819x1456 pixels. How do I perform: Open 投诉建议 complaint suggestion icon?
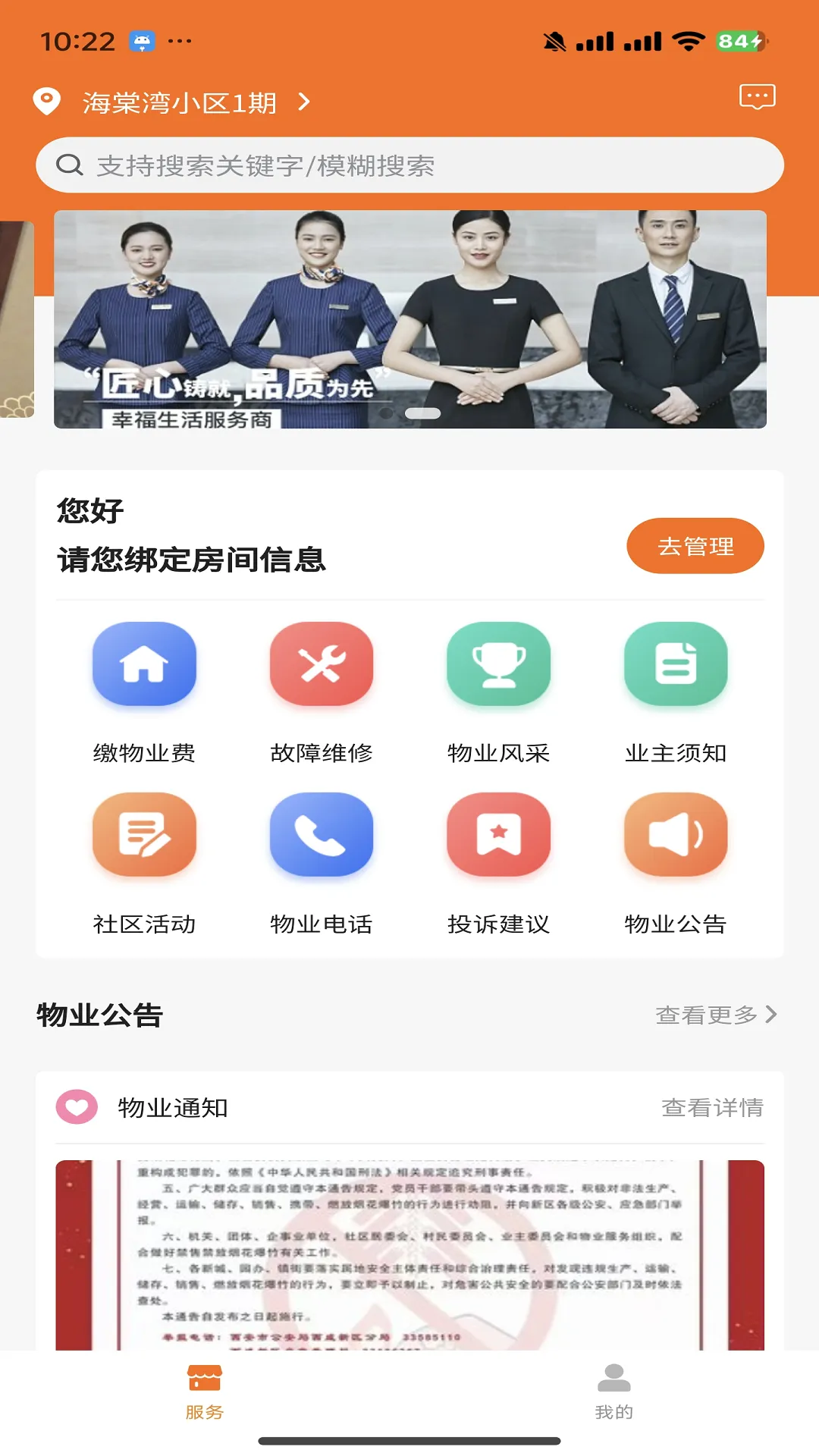(497, 836)
